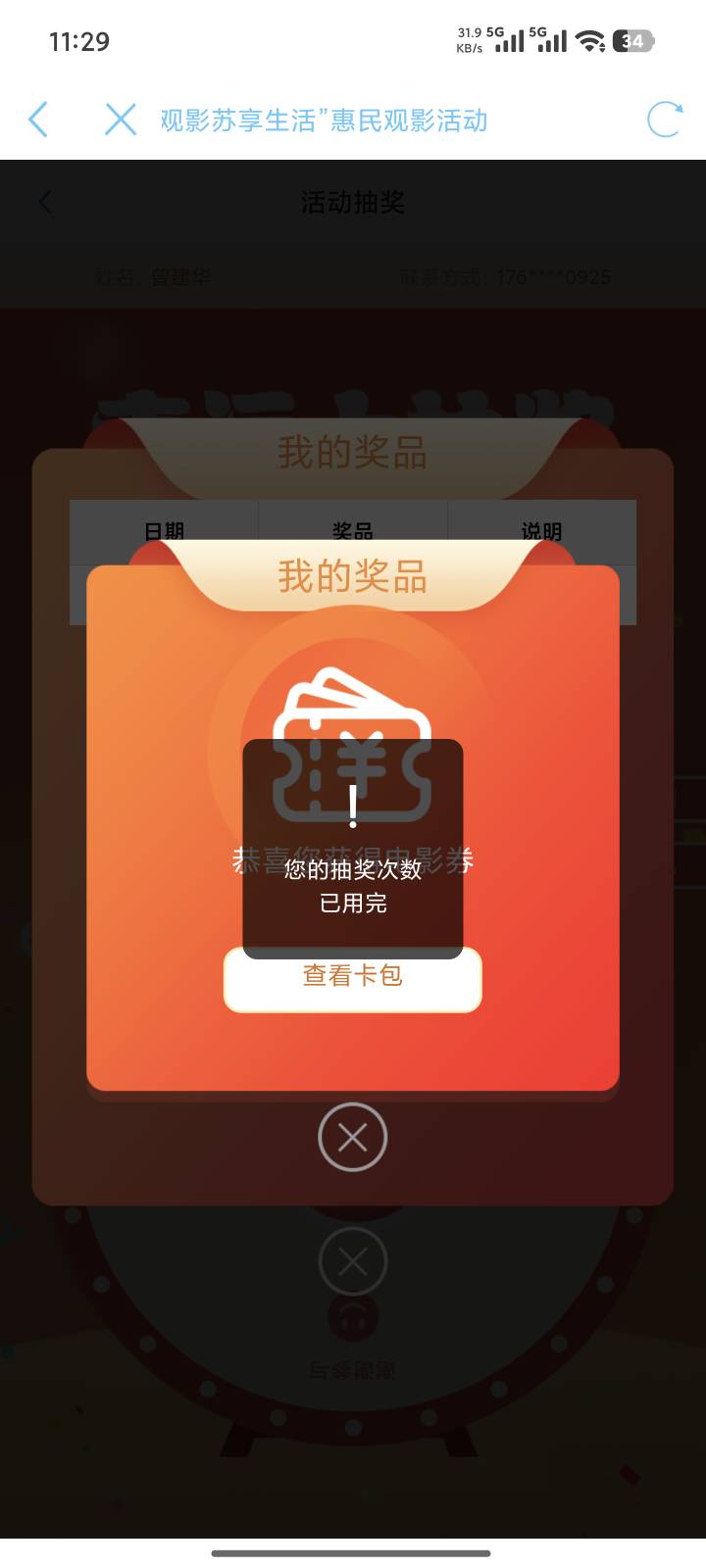Dismiss the prize popup with the circled X
The image size is (706, 1568).
click(x=353, y=1137)
